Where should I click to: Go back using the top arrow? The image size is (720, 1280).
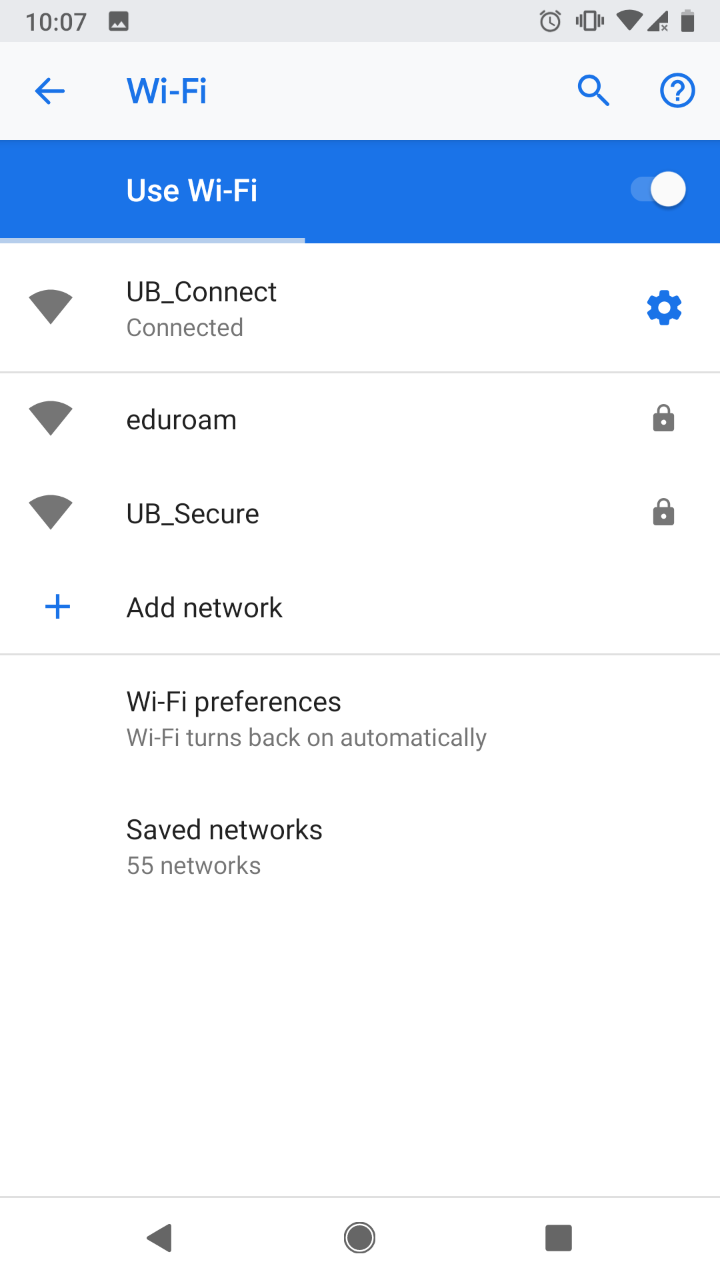tap(50, 92)
